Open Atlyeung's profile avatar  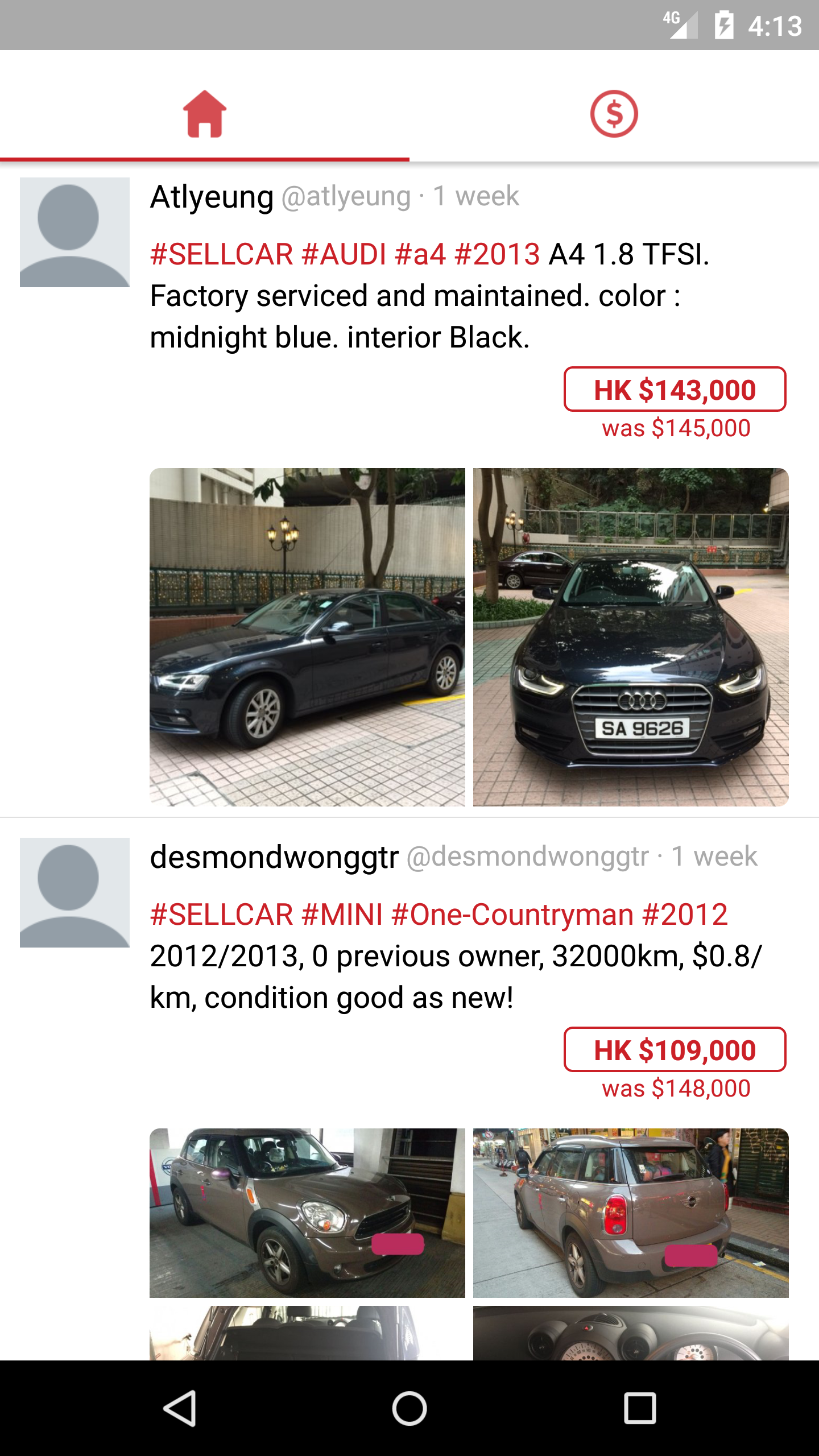click(x=75, y=232)
